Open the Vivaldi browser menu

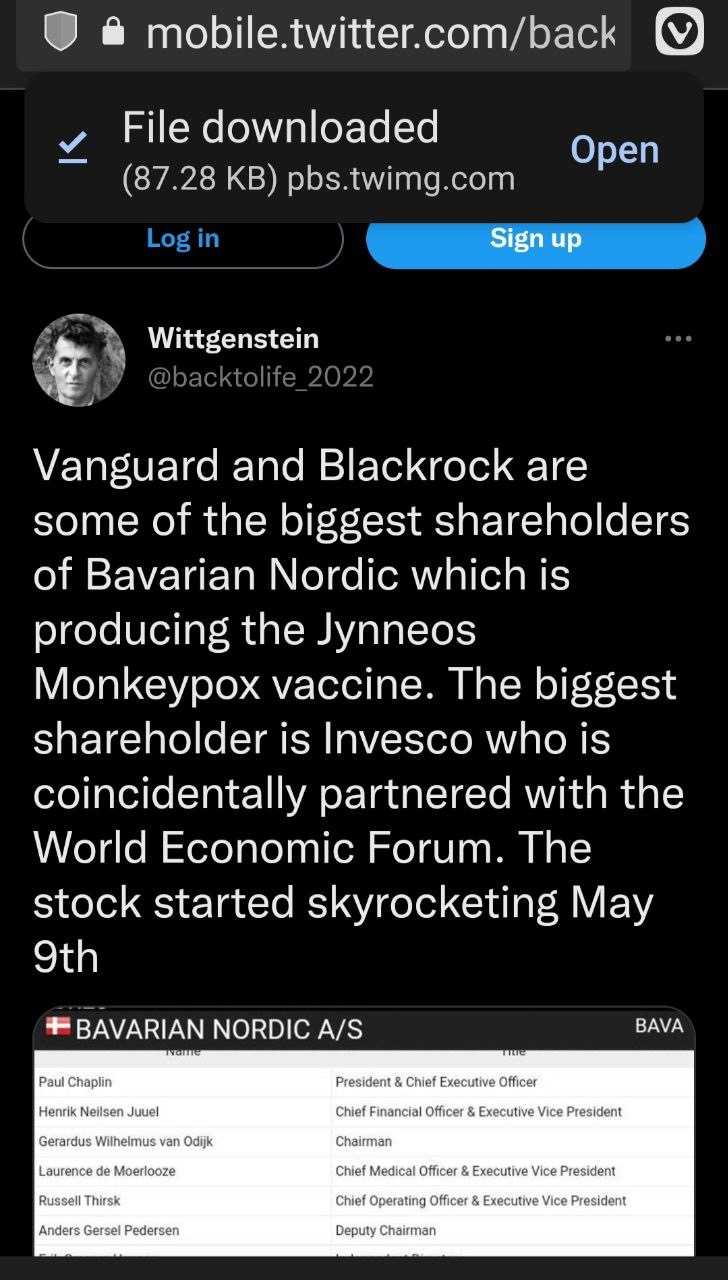tap(679, 34)
